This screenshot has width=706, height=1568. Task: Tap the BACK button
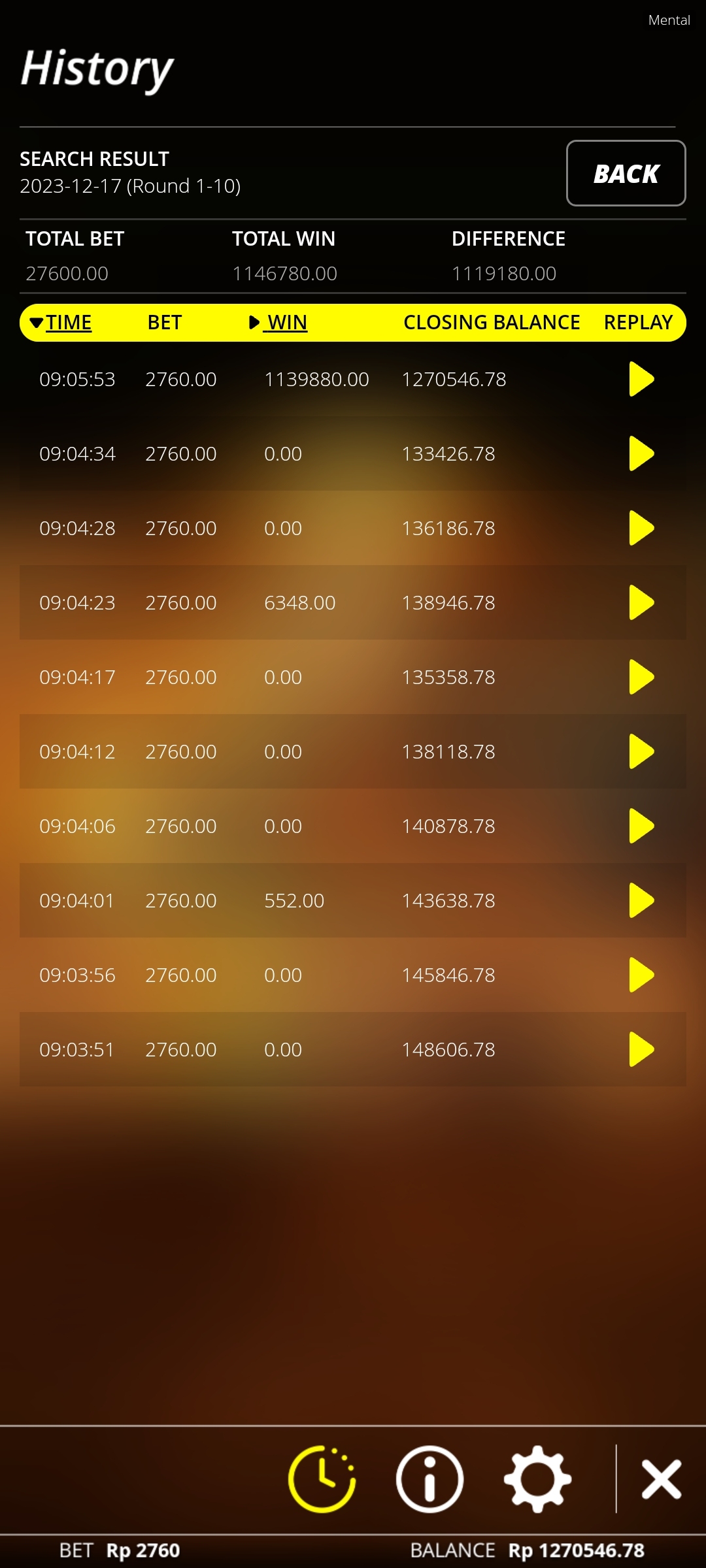(x=626, y=174)
